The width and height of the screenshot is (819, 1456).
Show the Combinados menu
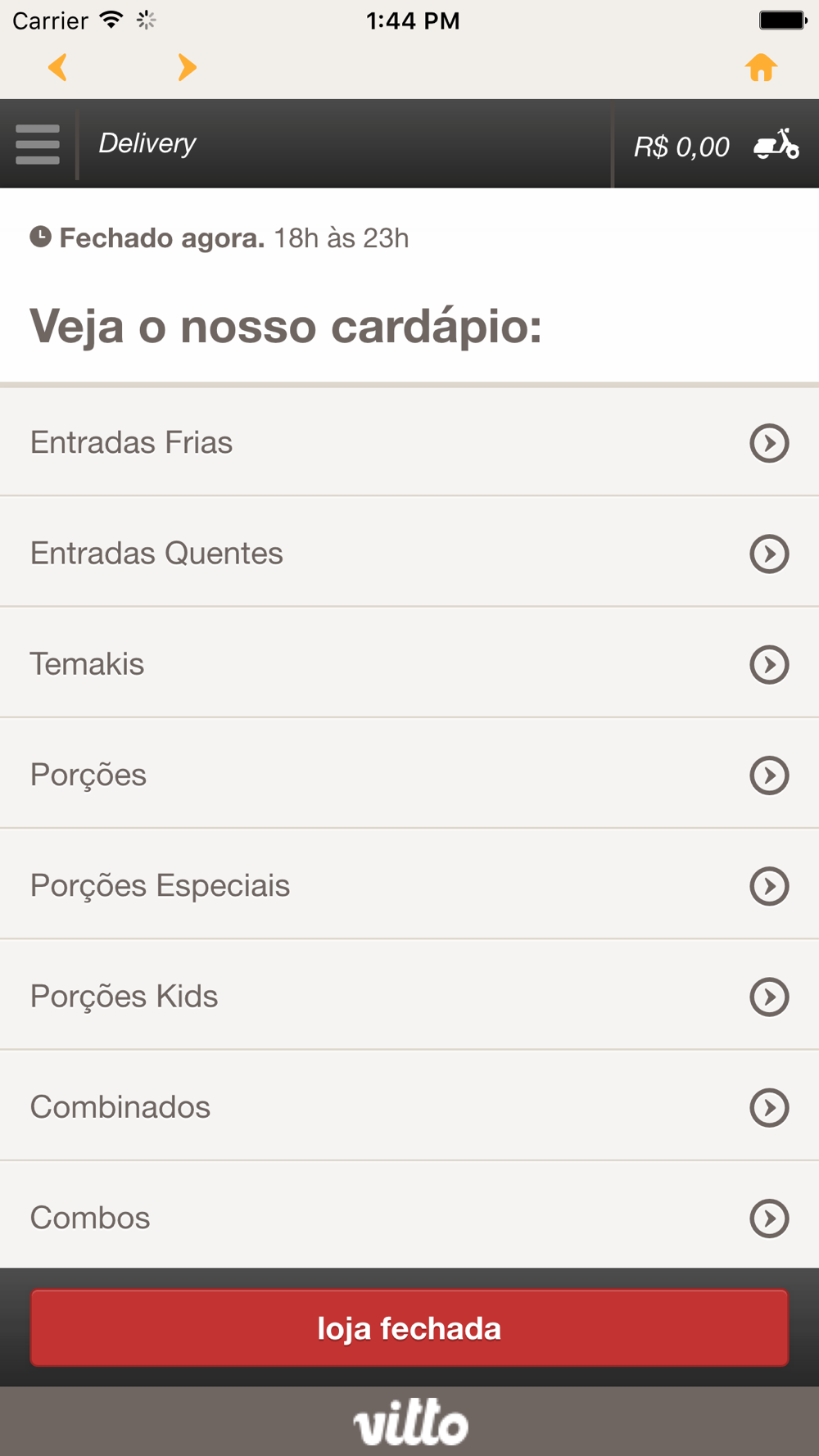(x=409, y=1106)
